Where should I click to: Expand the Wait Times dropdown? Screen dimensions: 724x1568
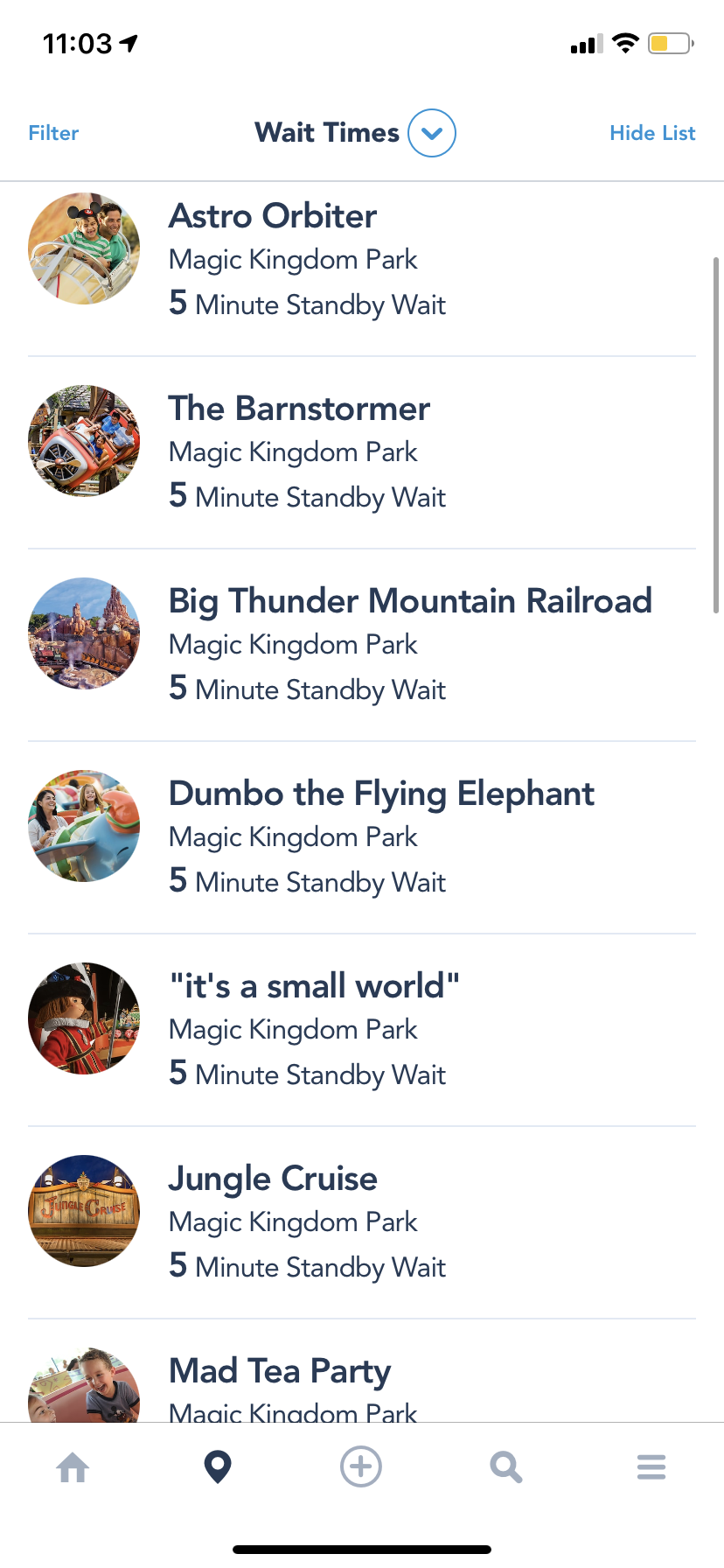click(x=432, y=133)
